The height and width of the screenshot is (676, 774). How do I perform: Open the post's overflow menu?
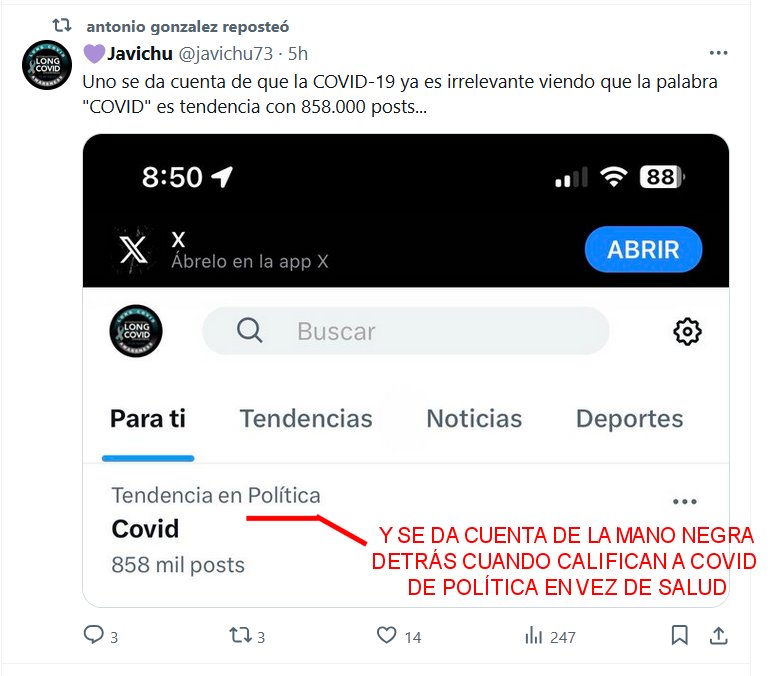[718, 53]
